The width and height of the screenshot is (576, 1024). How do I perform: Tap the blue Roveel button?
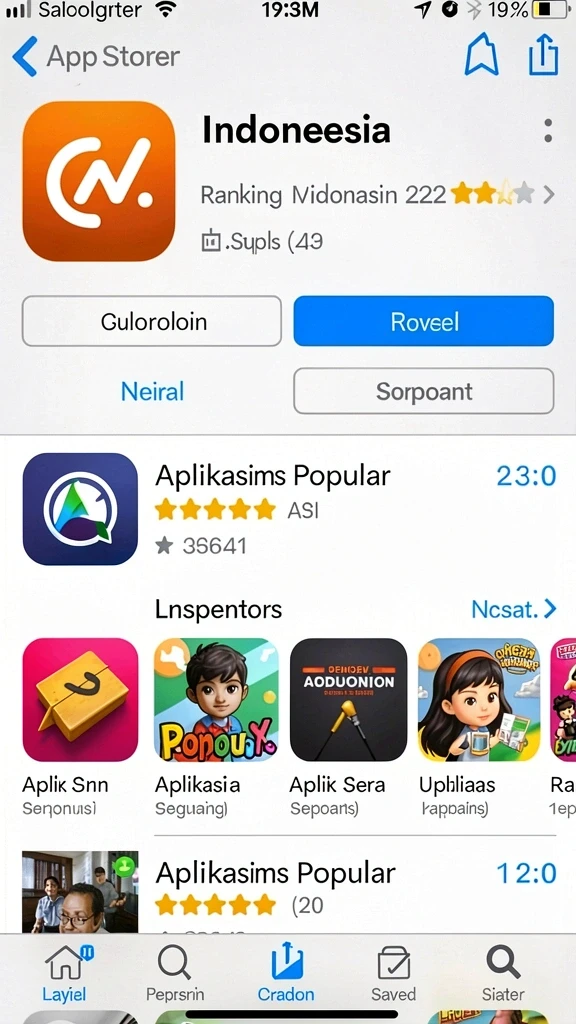tap(424, 321)
